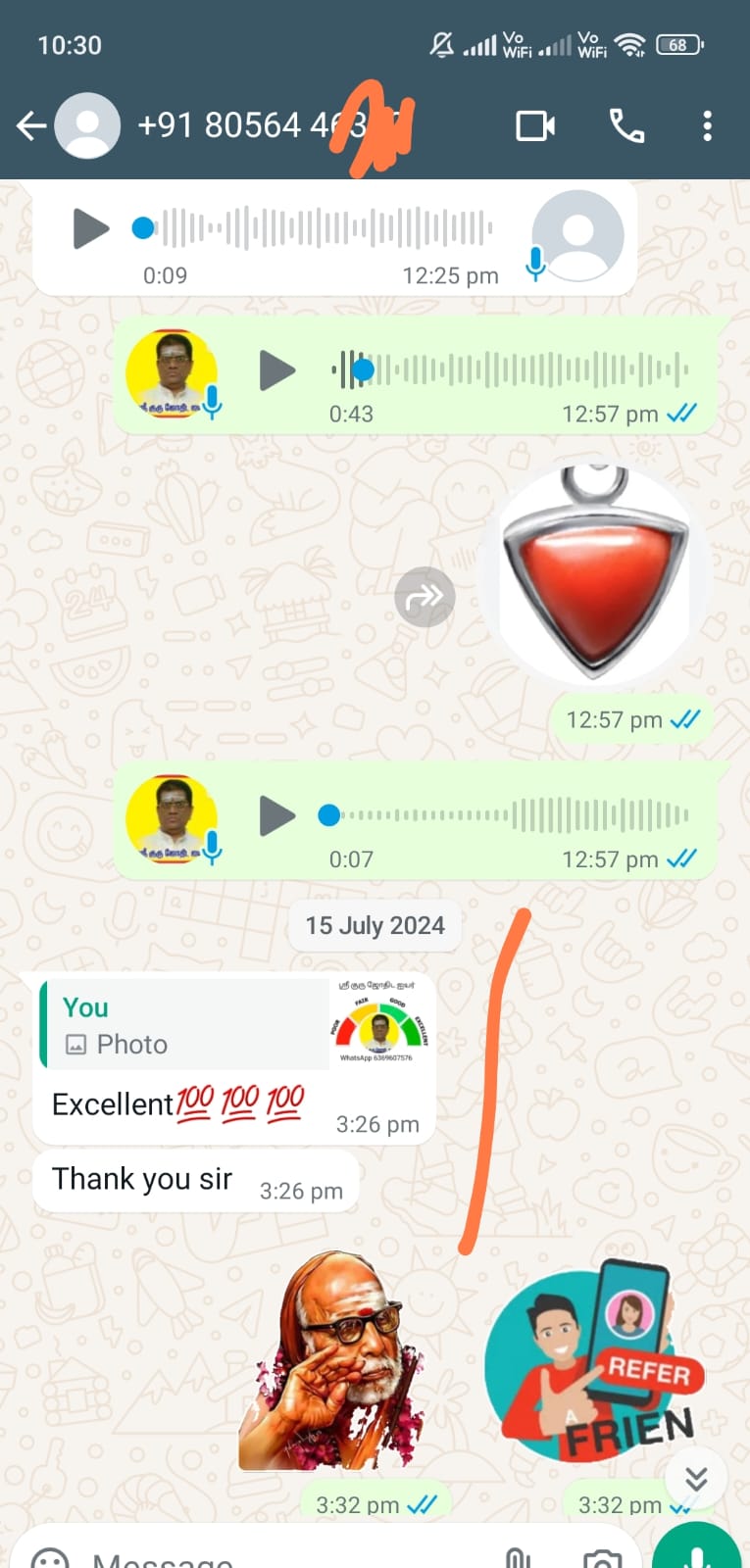Play the 0:07 voice message

tap(277, 815)
